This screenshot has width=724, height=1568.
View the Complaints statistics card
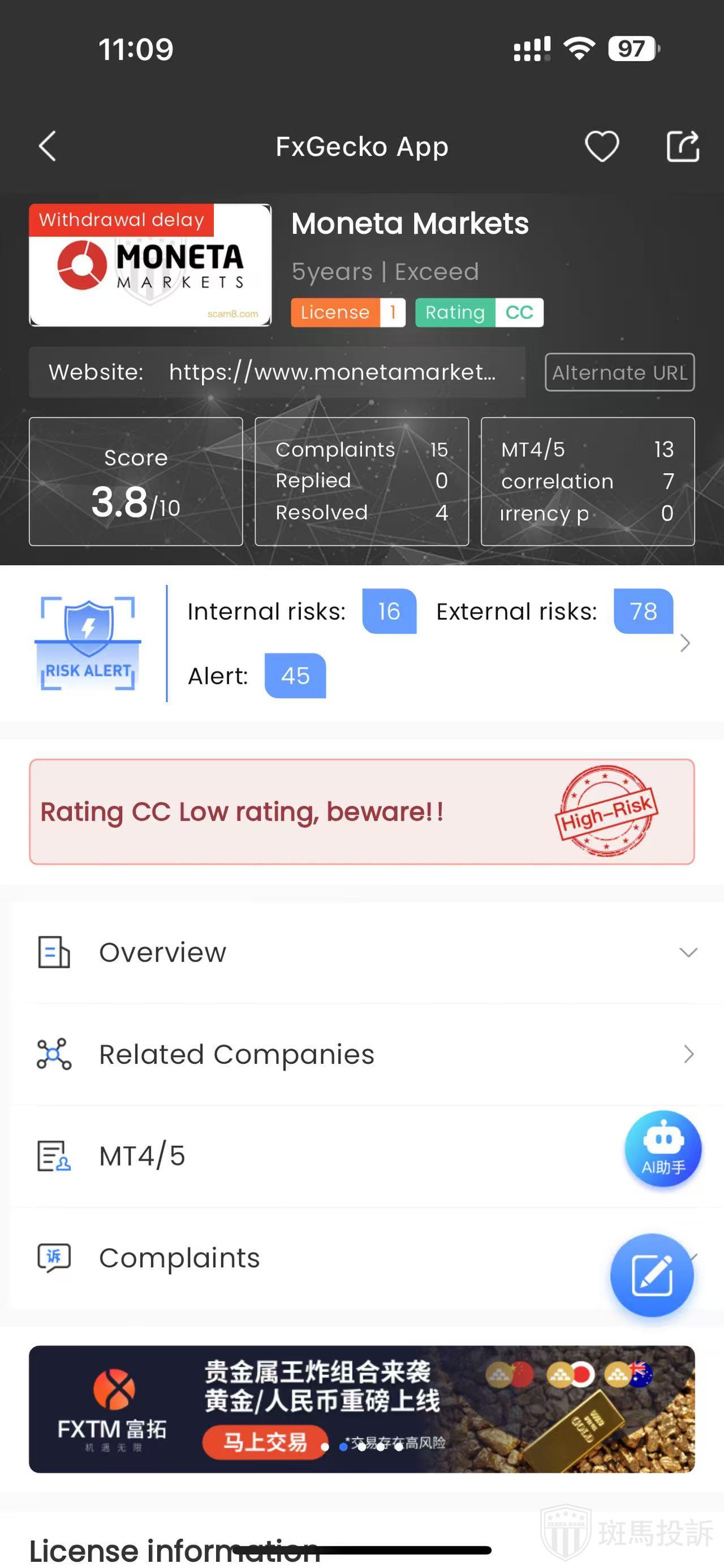[x=361, y=481]
